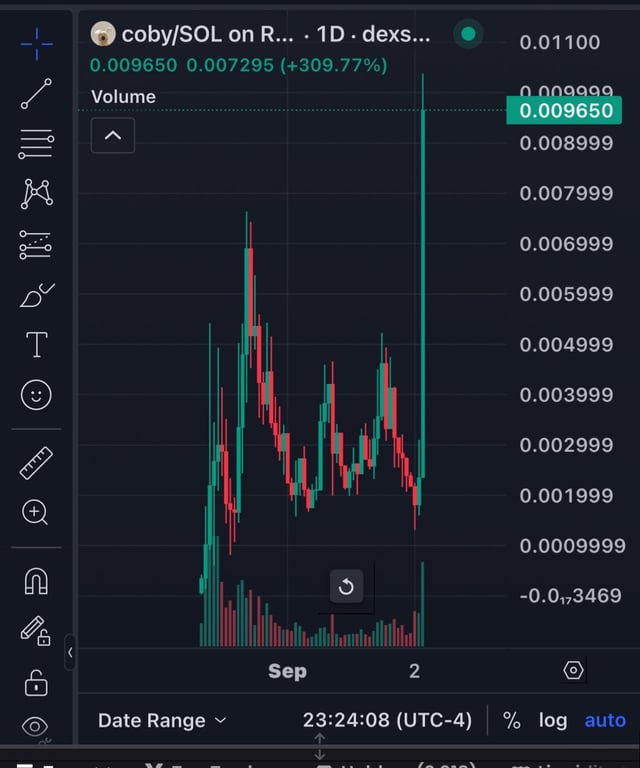
Task: Enable log scale
Action: pos(552,720)
